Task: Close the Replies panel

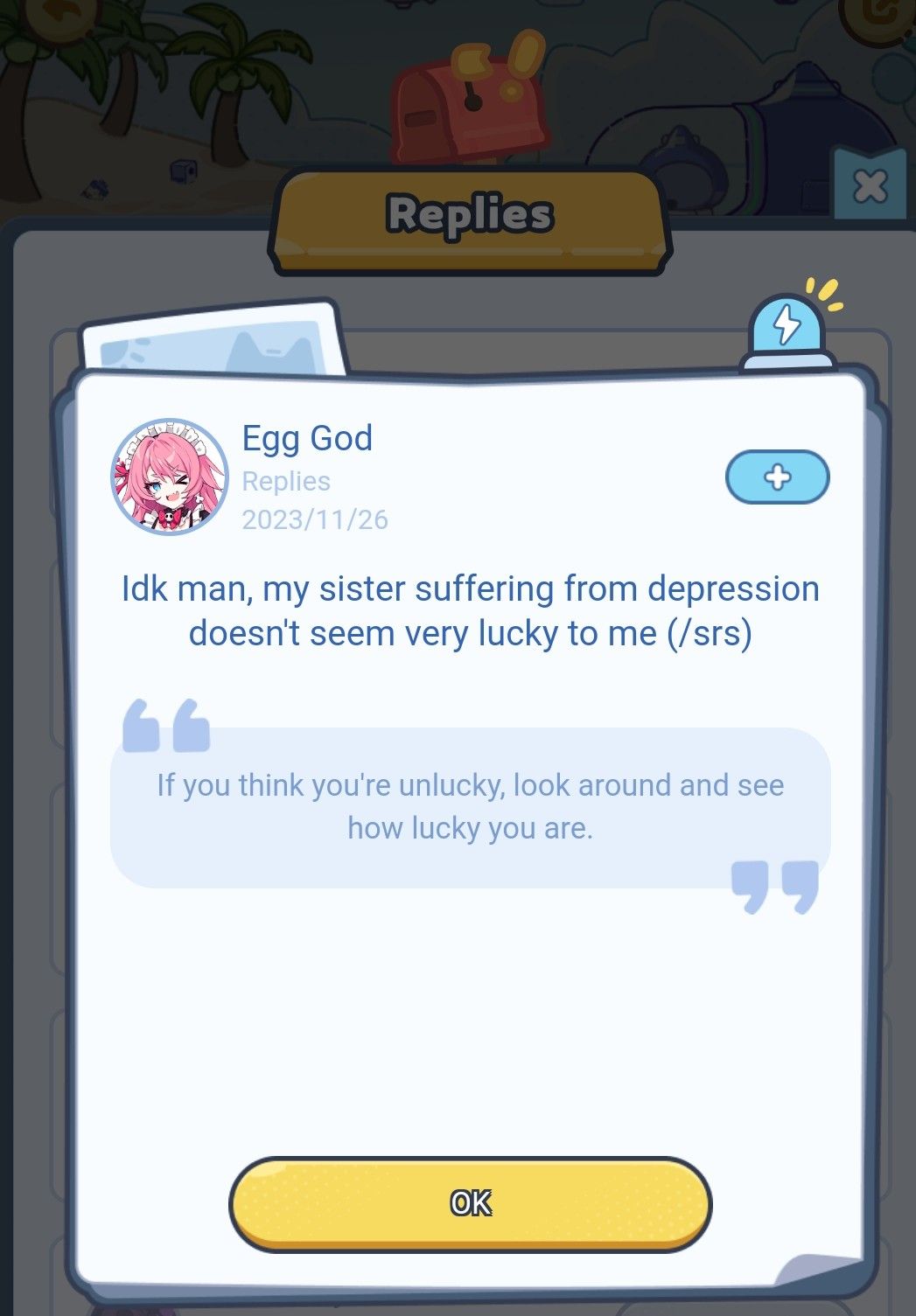Action: [870, 186]
